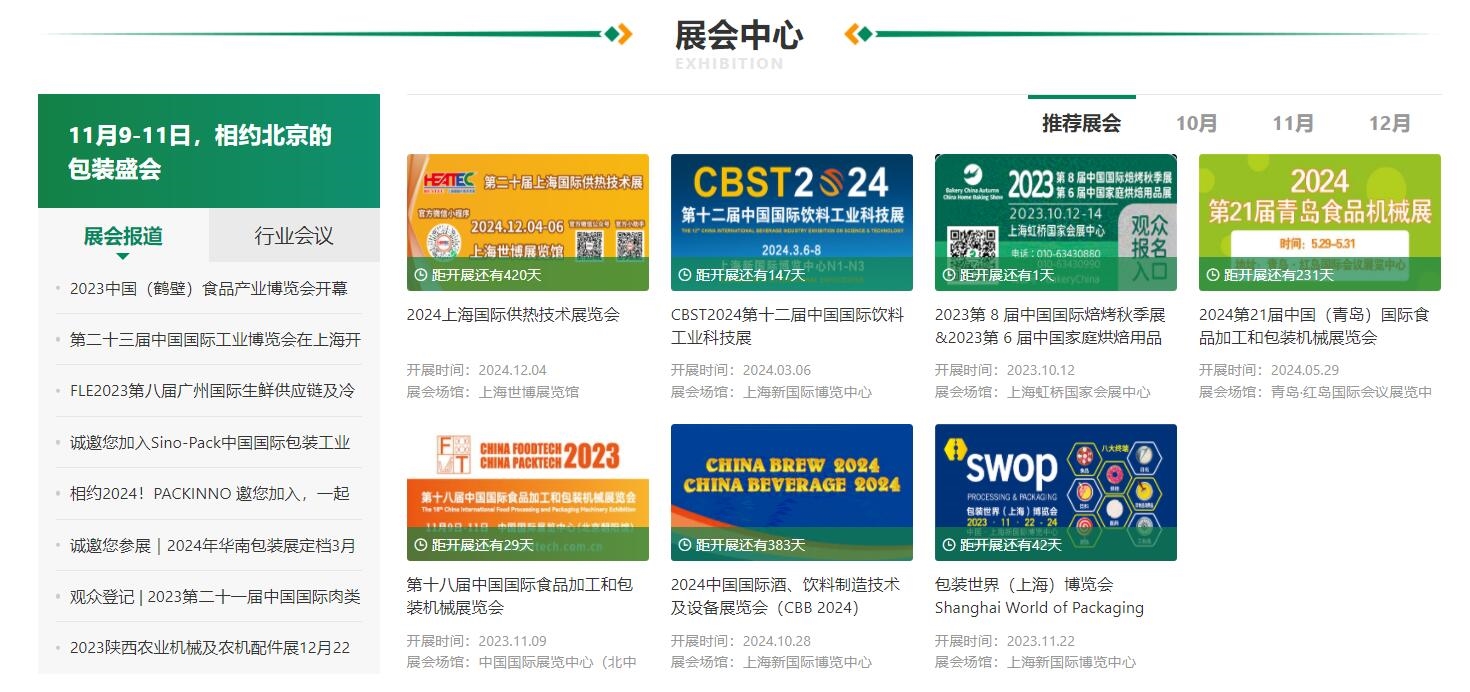Open the 第二十三届中国国际工业博览会 article
The width and height of the screenshot is (1470, 692).
point(214,340)
